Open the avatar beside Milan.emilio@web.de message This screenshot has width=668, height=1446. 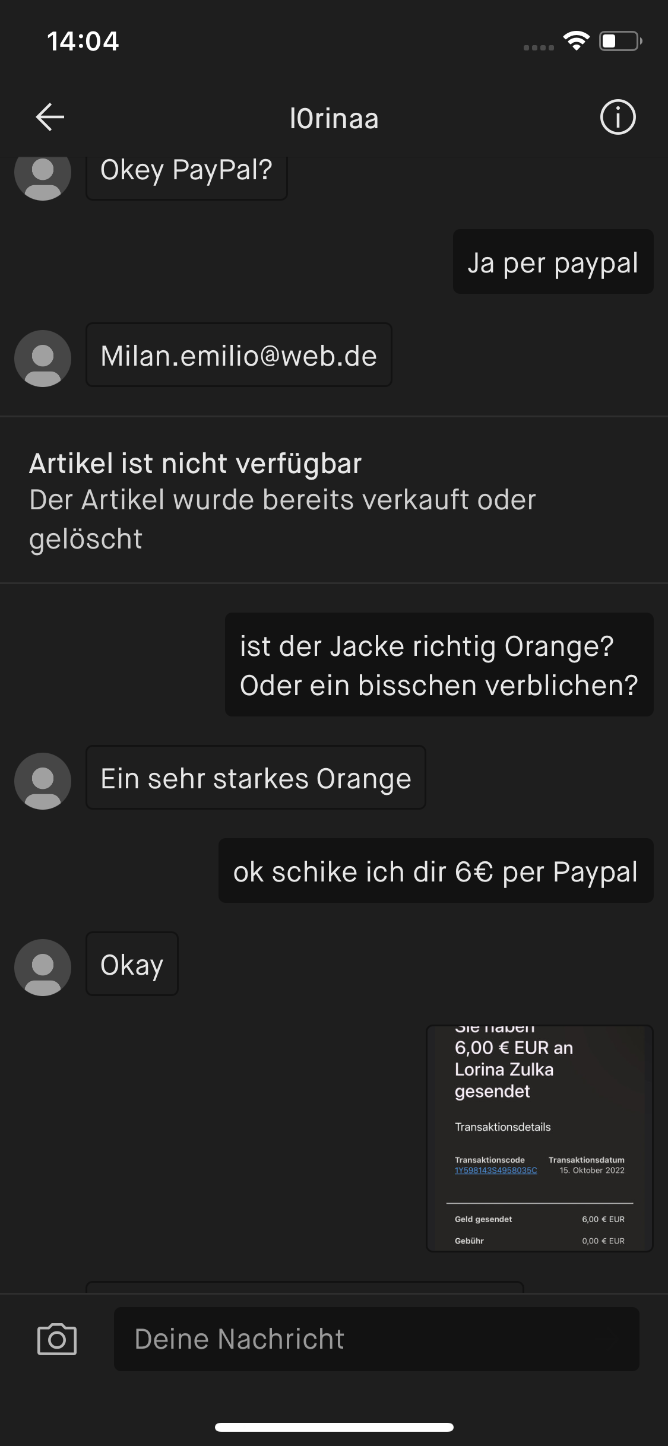43,358
